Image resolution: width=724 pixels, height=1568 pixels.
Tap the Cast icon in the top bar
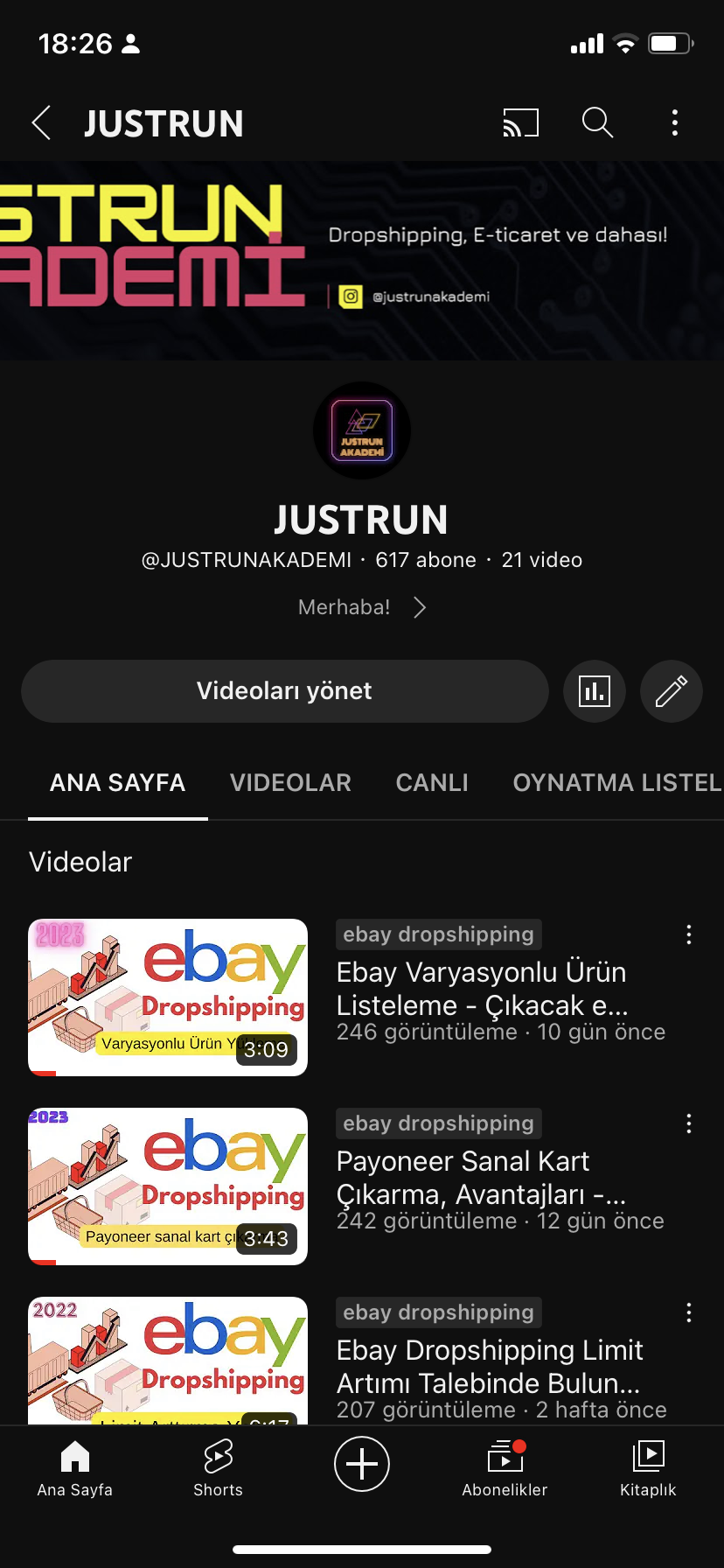[520, 122]
